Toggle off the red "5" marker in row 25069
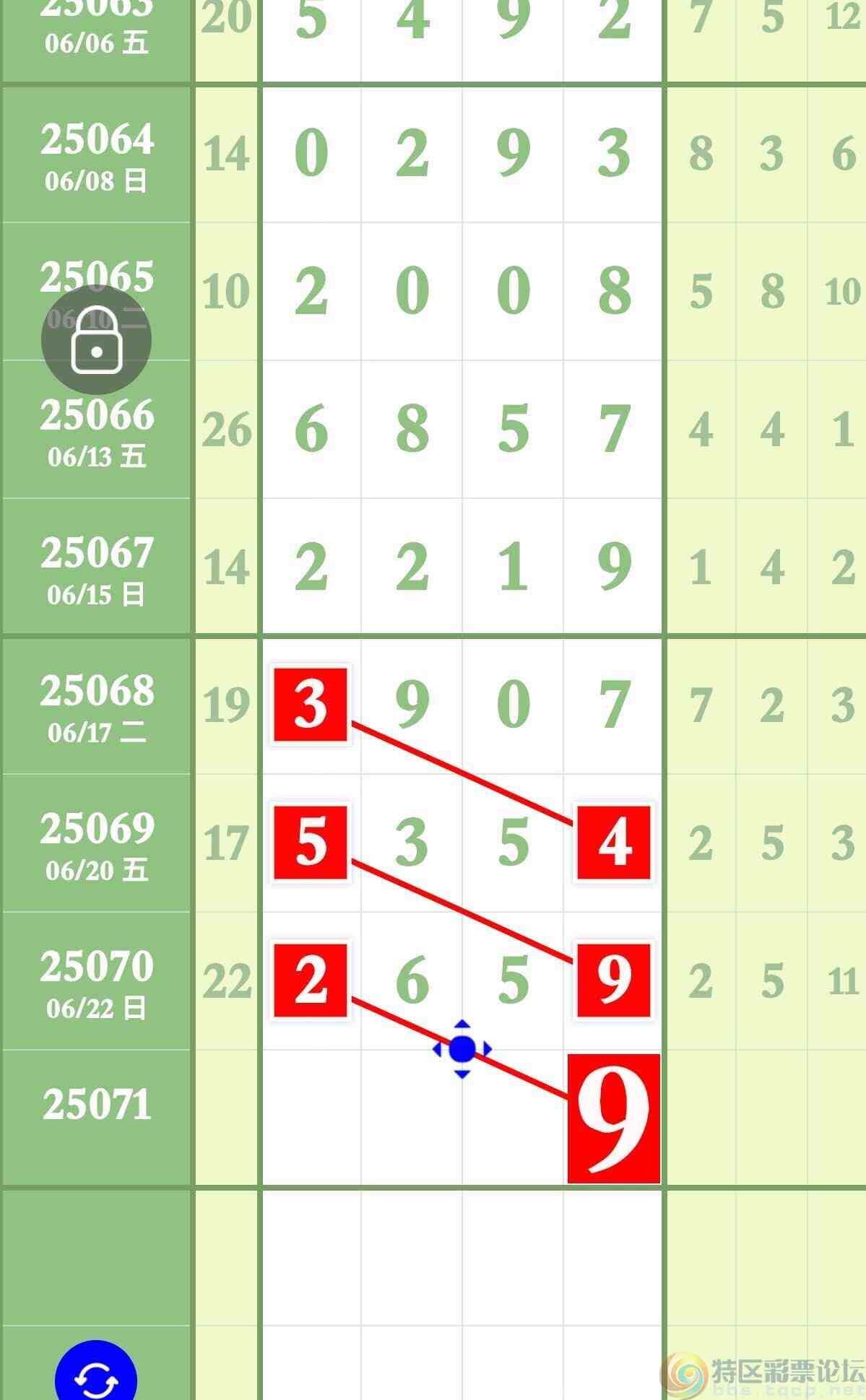Image resolution: width=866 pixels, height=1400 pixels. tap(310, 843)
